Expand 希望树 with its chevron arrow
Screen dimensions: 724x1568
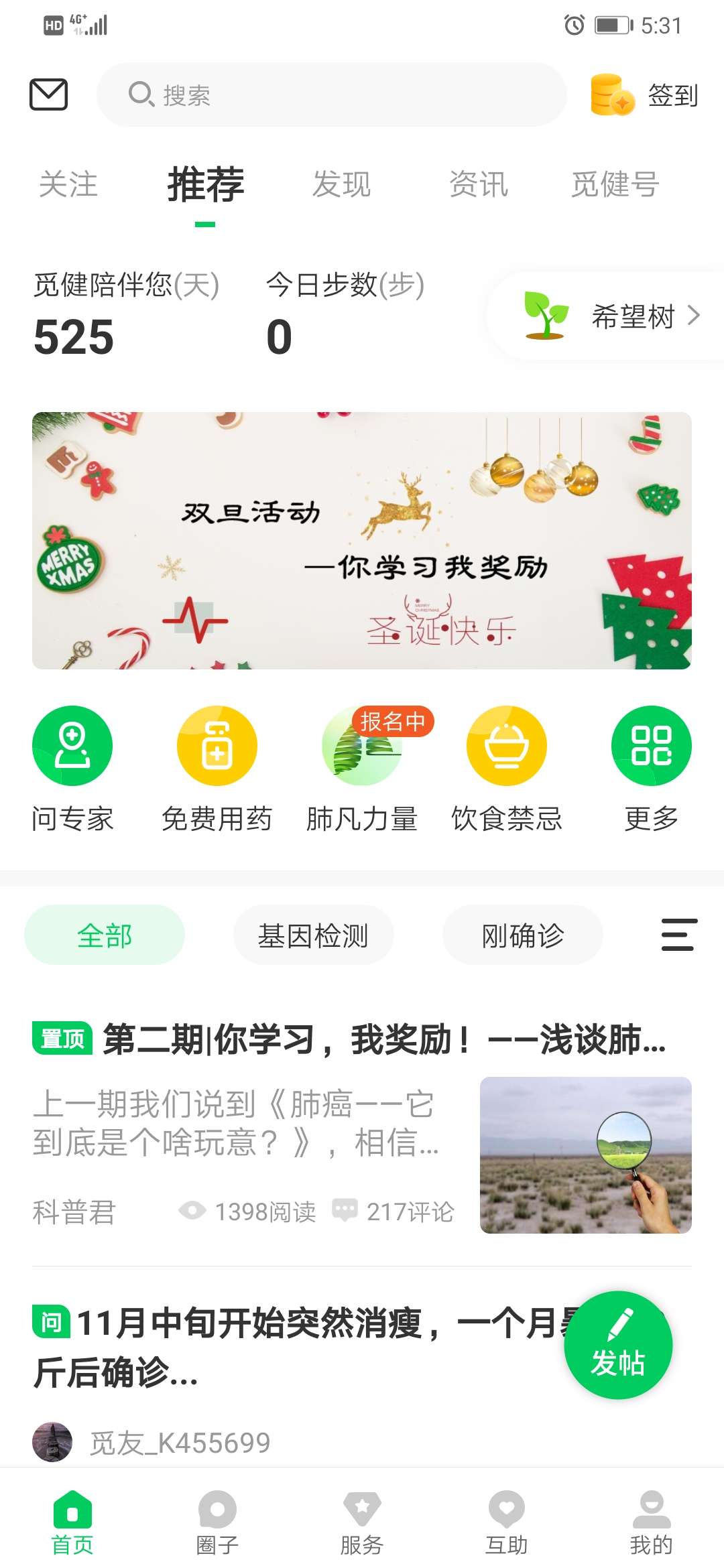695,316
